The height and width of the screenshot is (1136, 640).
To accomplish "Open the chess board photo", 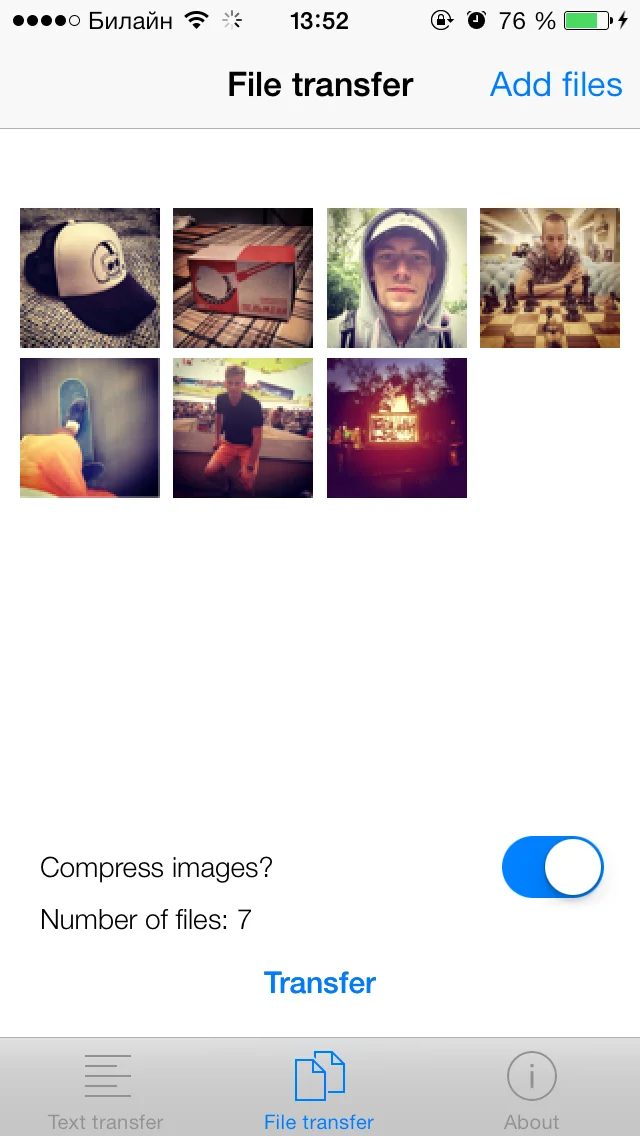I will [x=550, y=278].
